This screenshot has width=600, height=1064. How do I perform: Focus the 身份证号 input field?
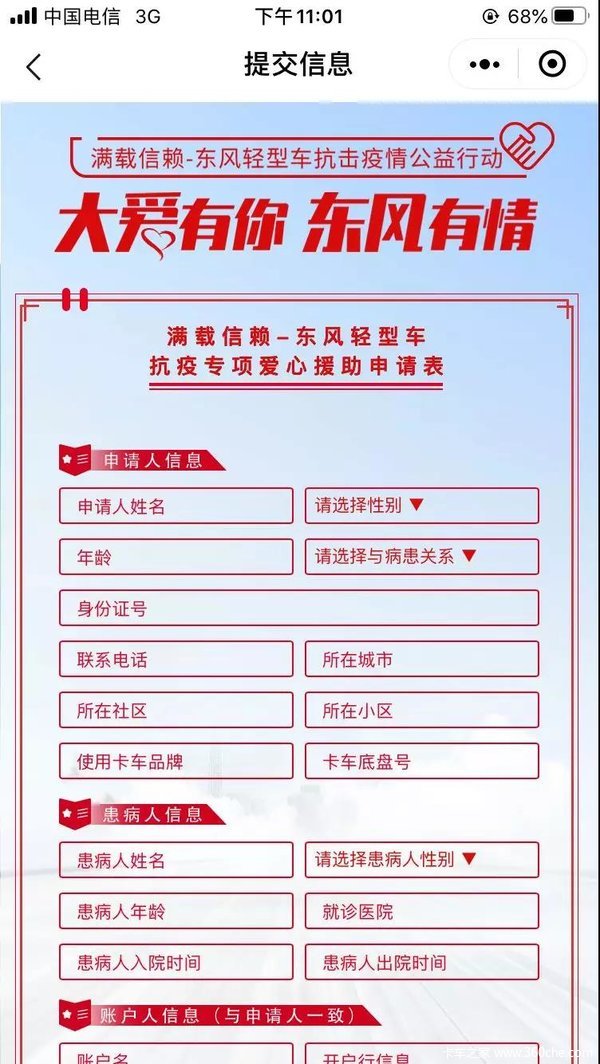298,608
